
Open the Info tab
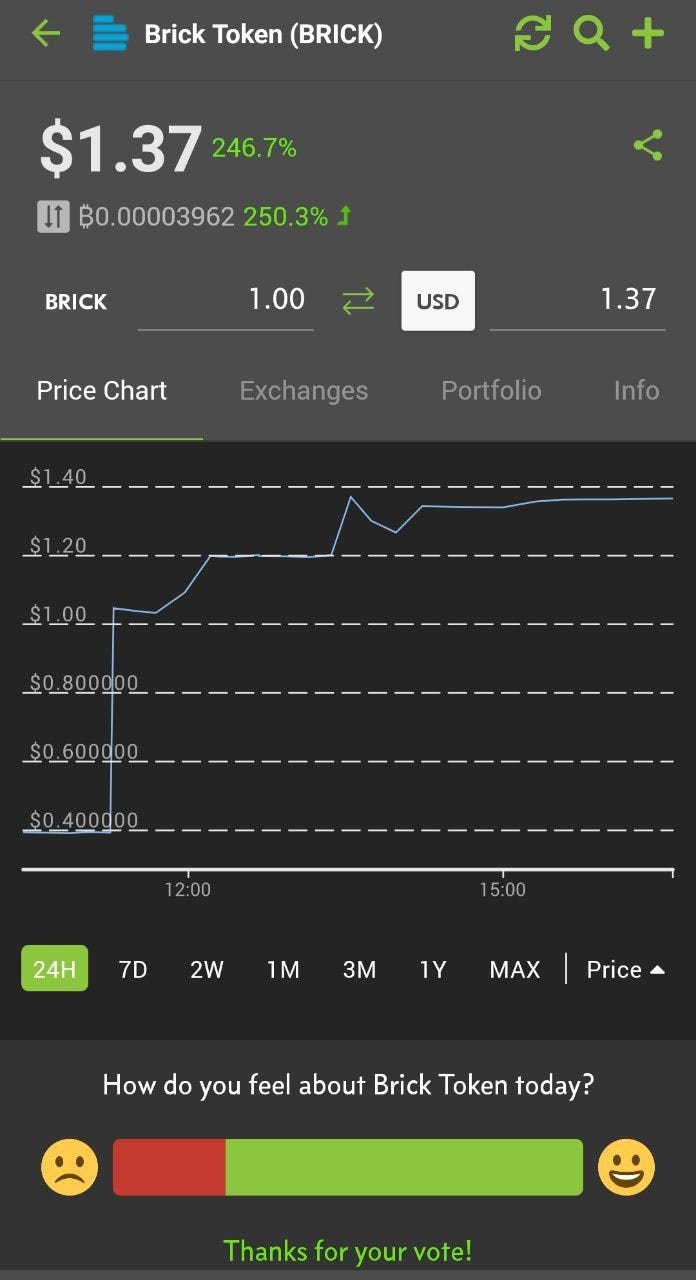click(x=636, y=391)
